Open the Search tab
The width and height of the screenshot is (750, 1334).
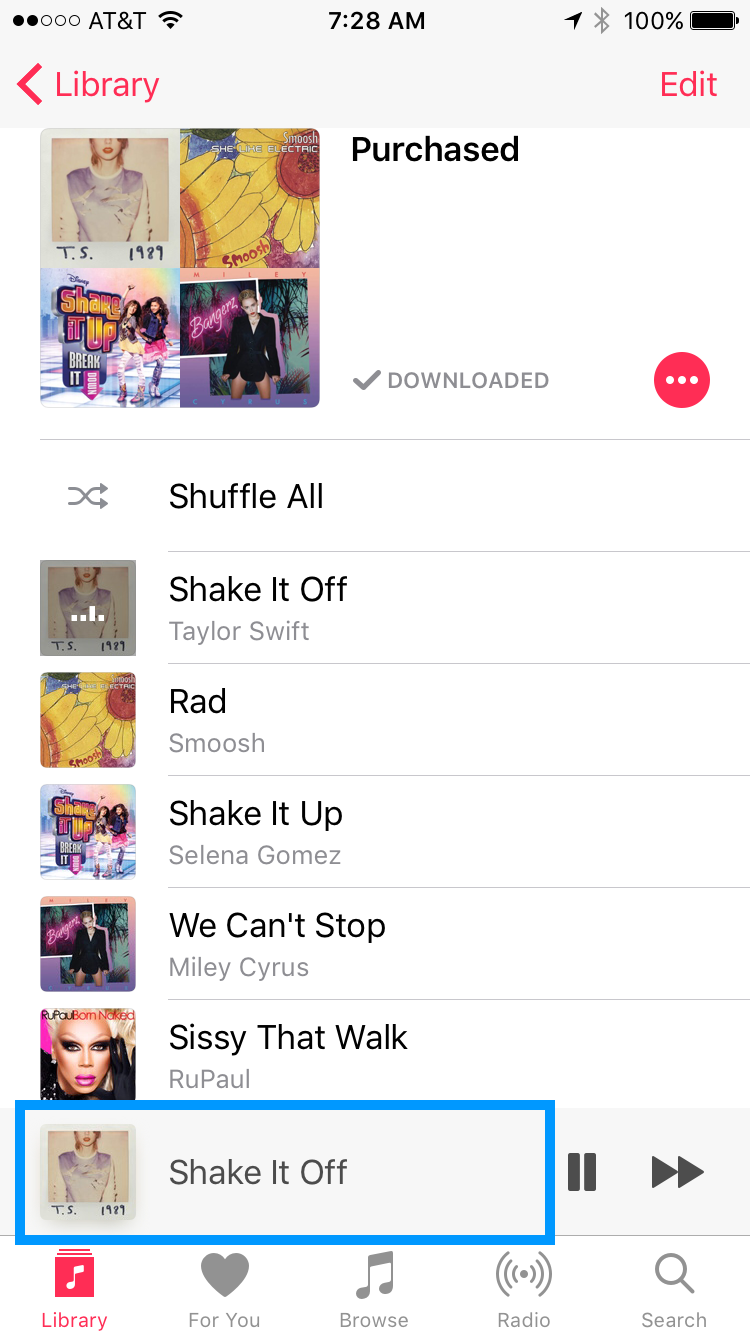674,1290
